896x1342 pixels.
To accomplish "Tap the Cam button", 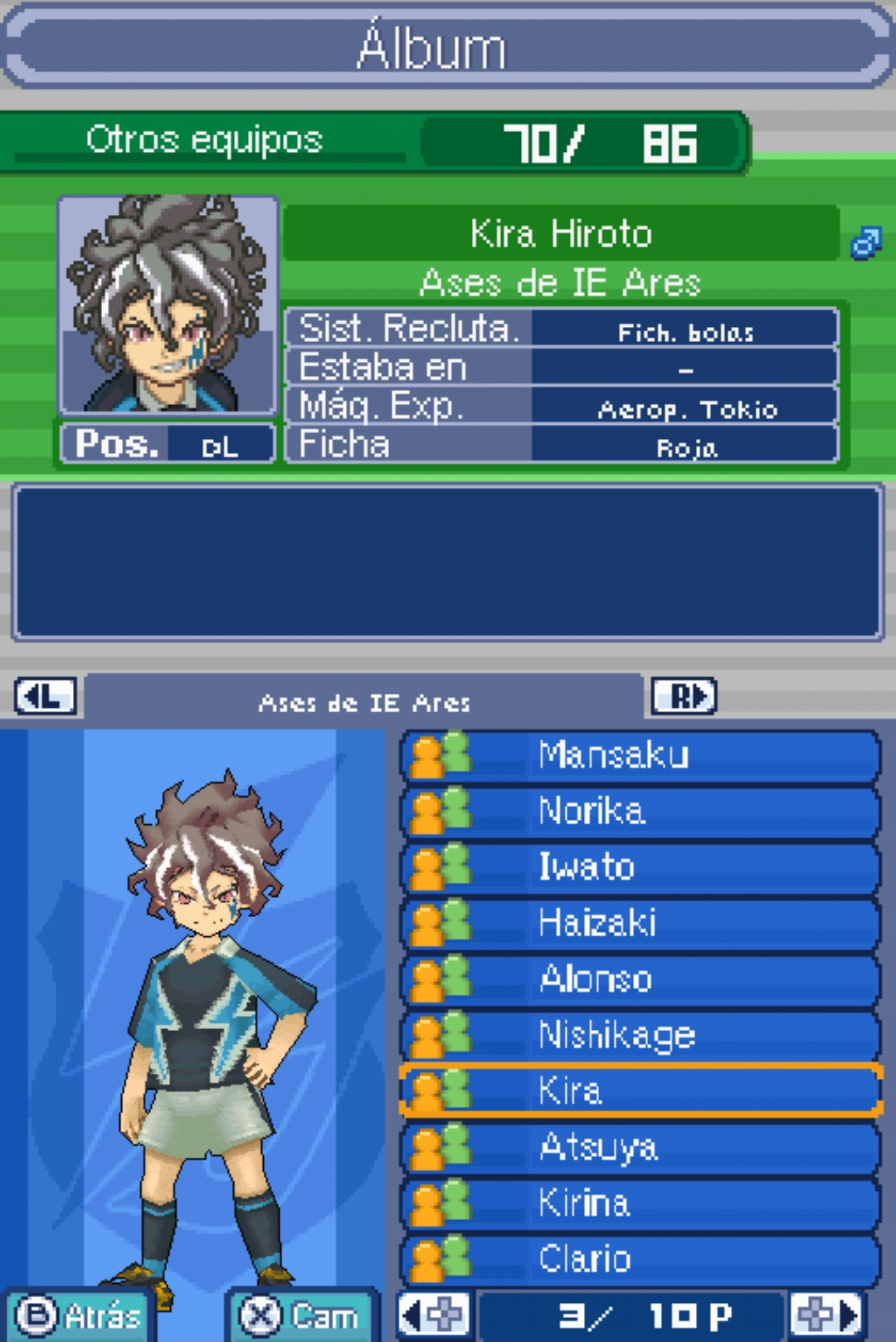I will [302, 1315].
